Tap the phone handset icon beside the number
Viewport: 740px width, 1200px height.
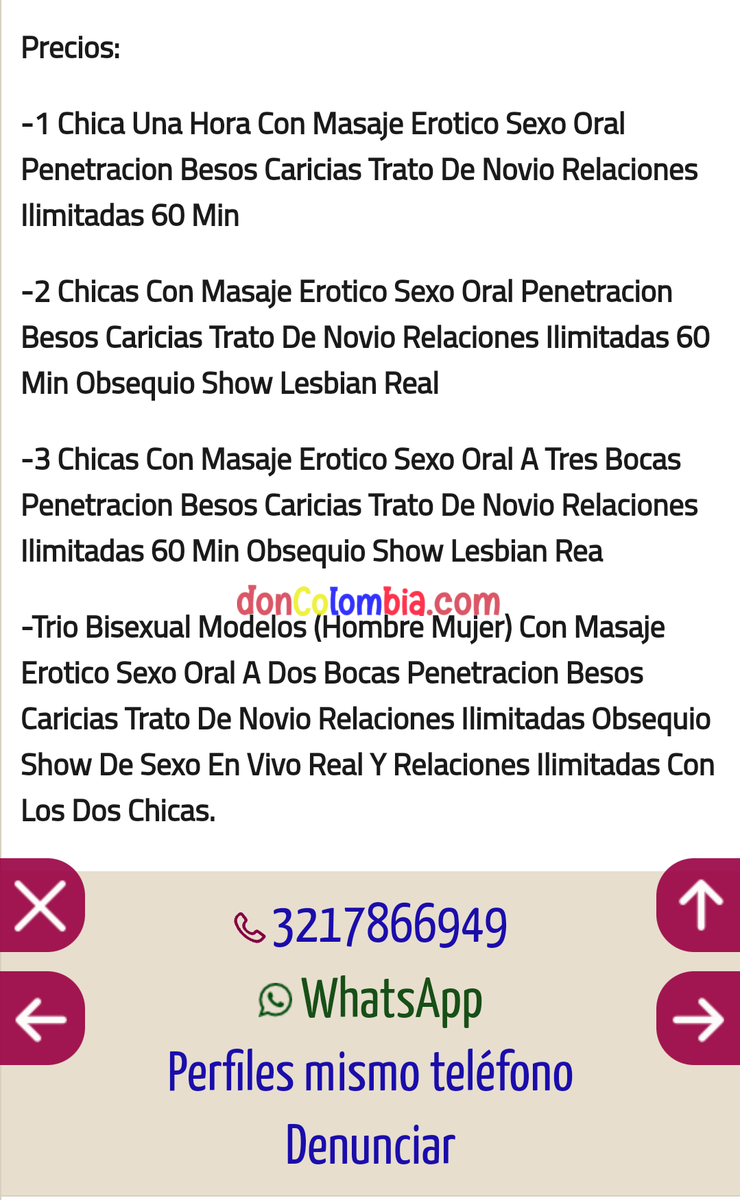click(x=247, y=927)
